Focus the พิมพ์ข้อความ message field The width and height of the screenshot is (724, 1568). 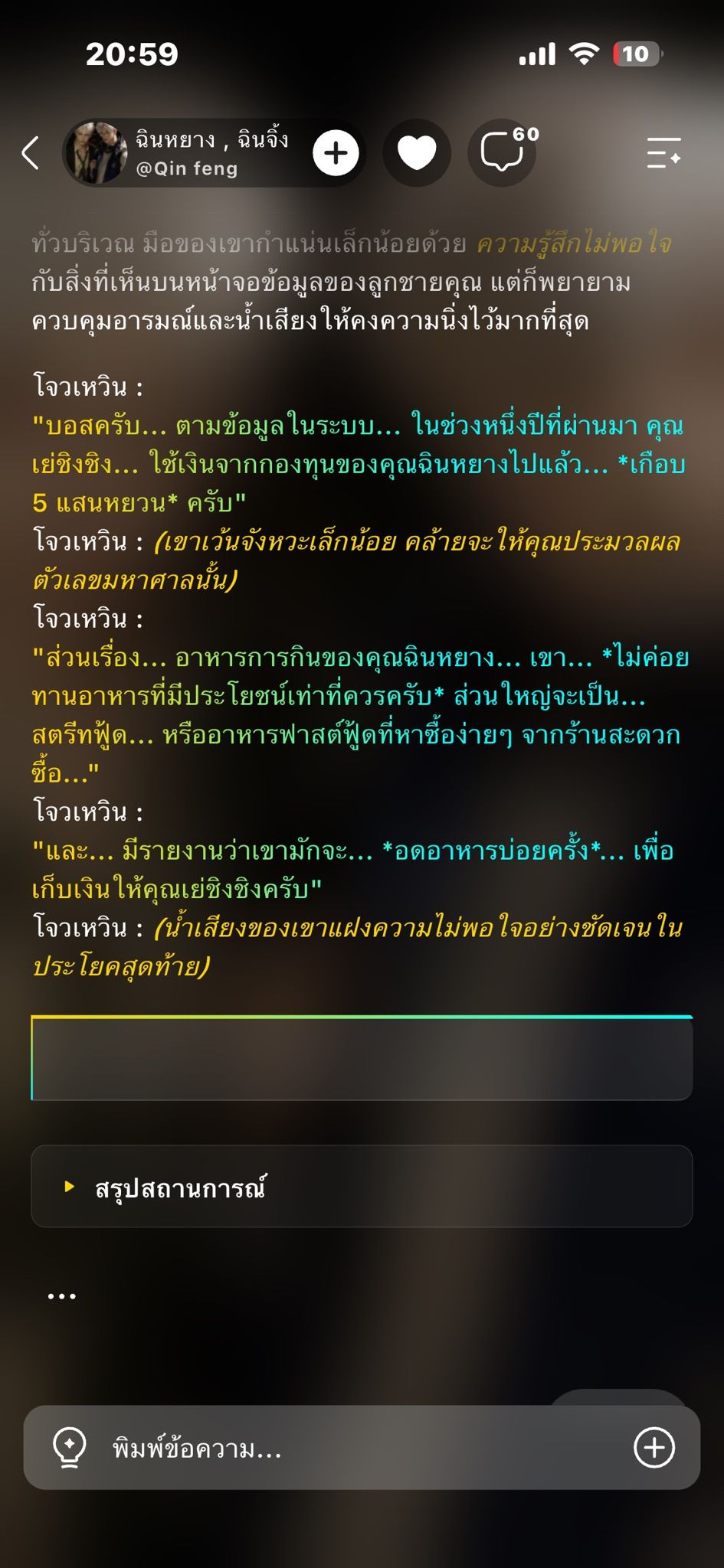coord(362,1448)
